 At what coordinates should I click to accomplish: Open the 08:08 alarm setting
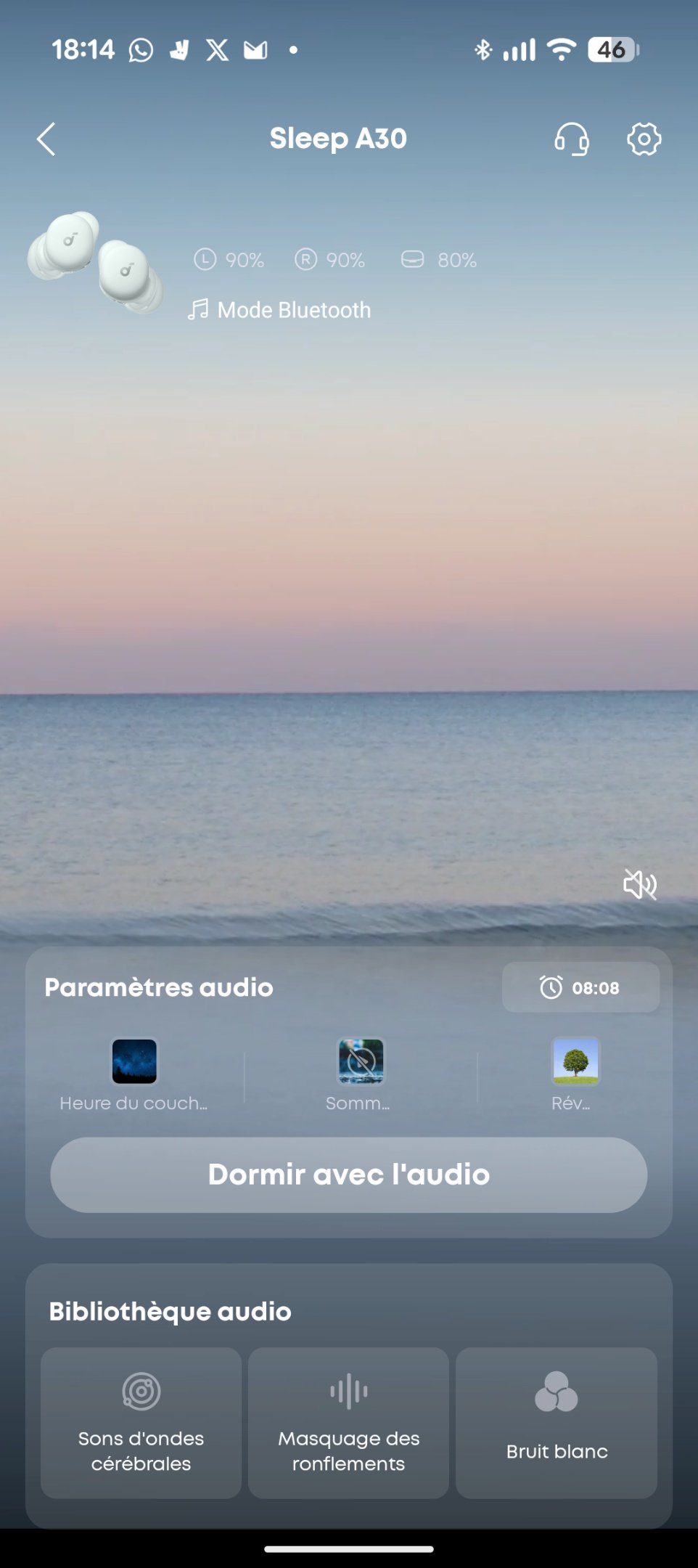[x=580, y=987]
